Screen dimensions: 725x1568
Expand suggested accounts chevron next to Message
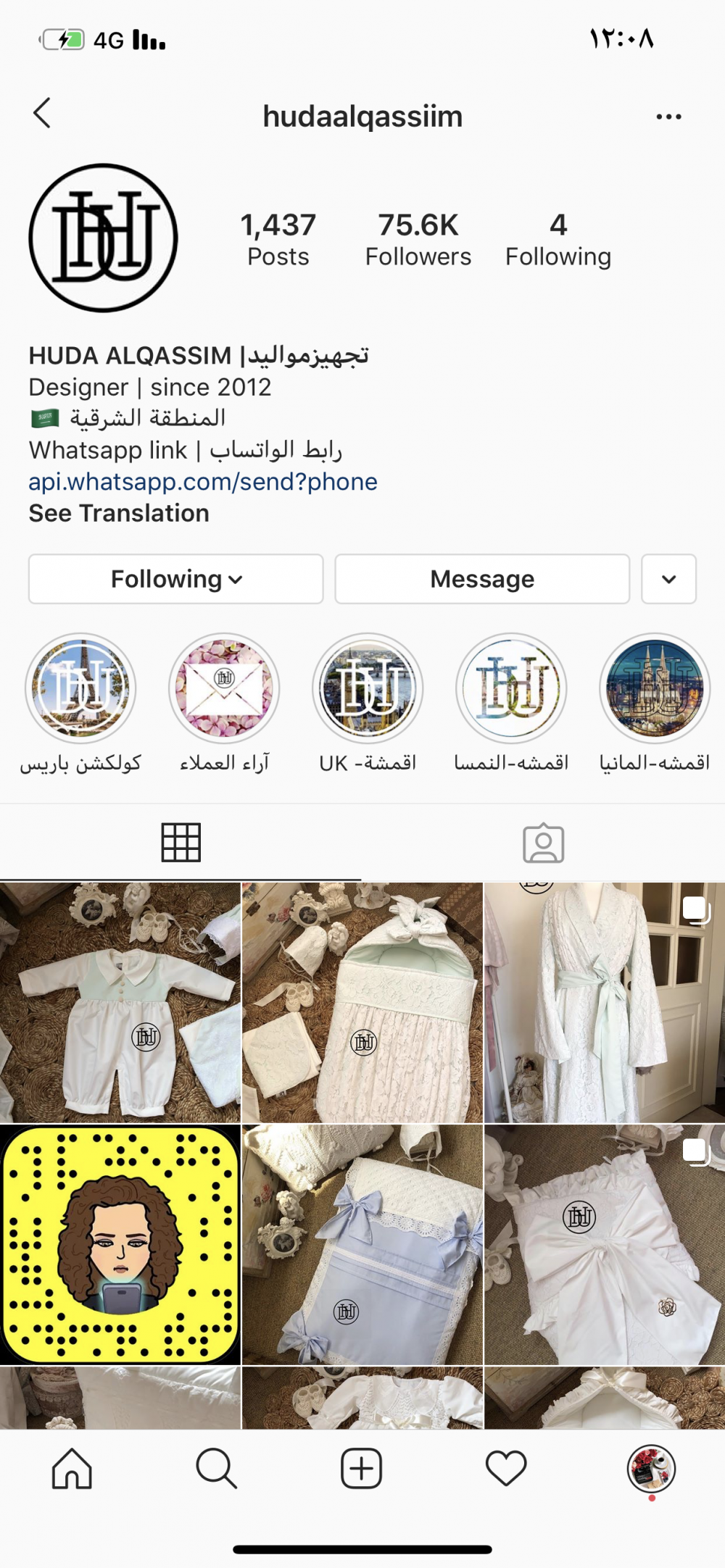tap(668, 579)
